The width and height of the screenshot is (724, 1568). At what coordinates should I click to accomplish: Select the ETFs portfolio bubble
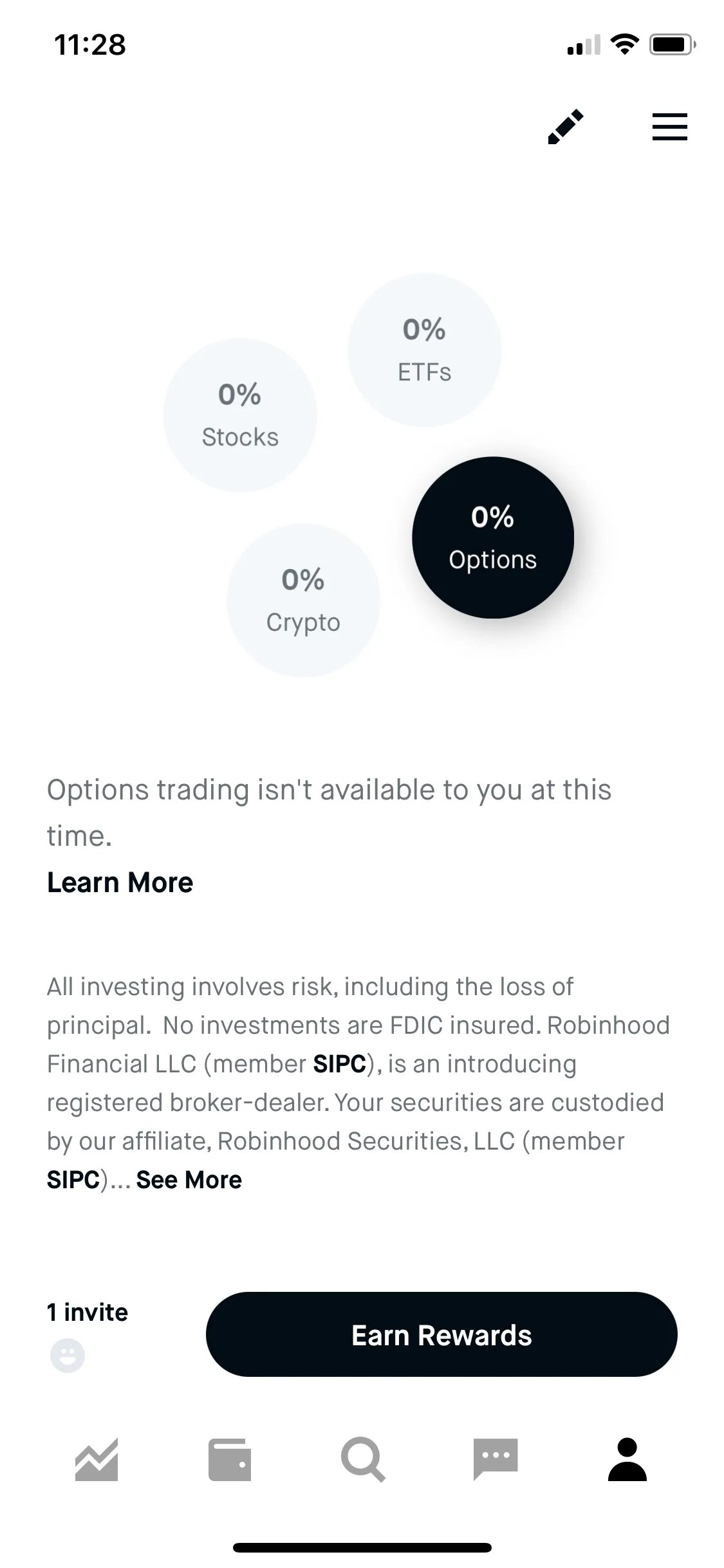point(425,350)
